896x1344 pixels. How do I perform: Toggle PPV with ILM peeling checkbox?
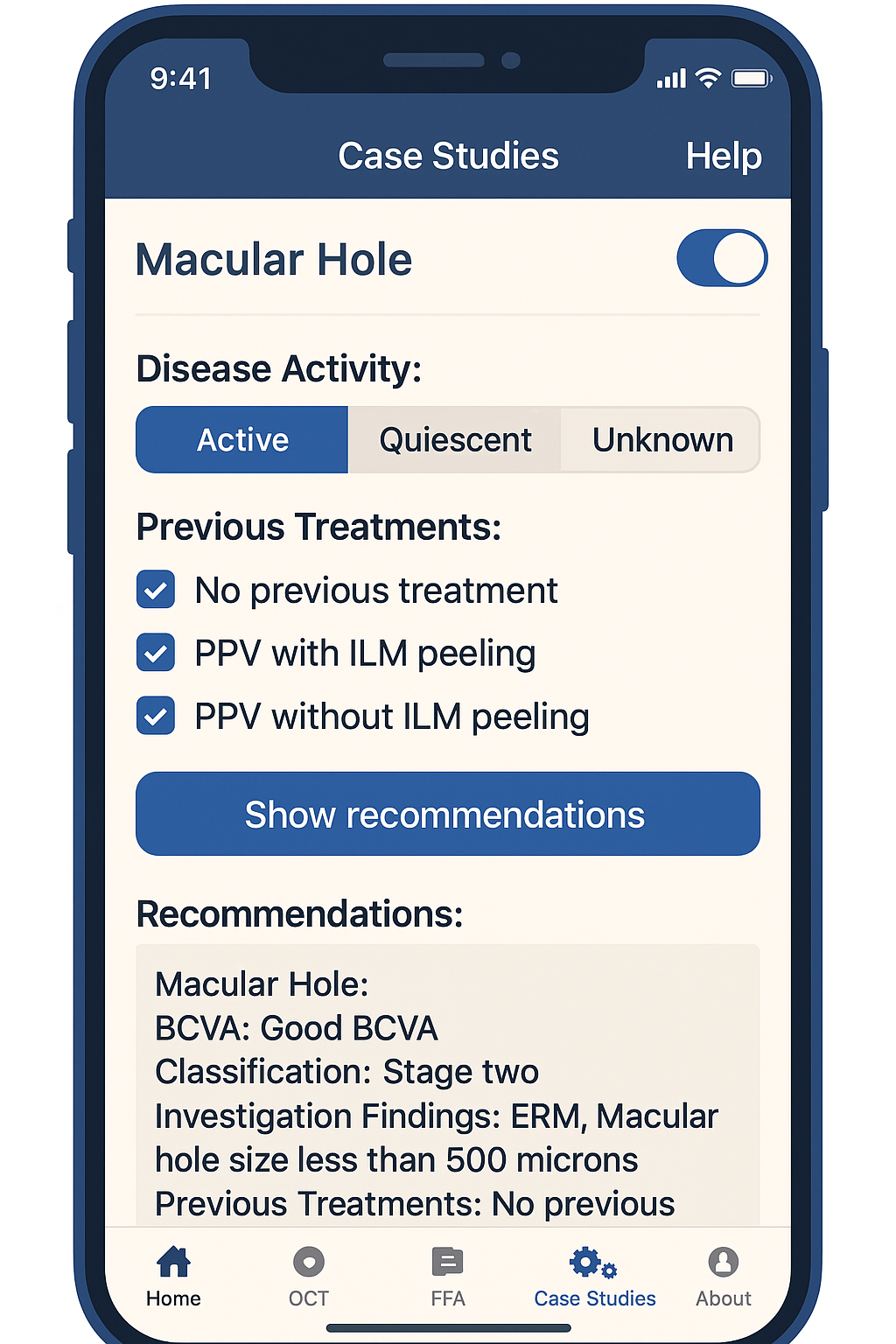click(x=156, y=653)
